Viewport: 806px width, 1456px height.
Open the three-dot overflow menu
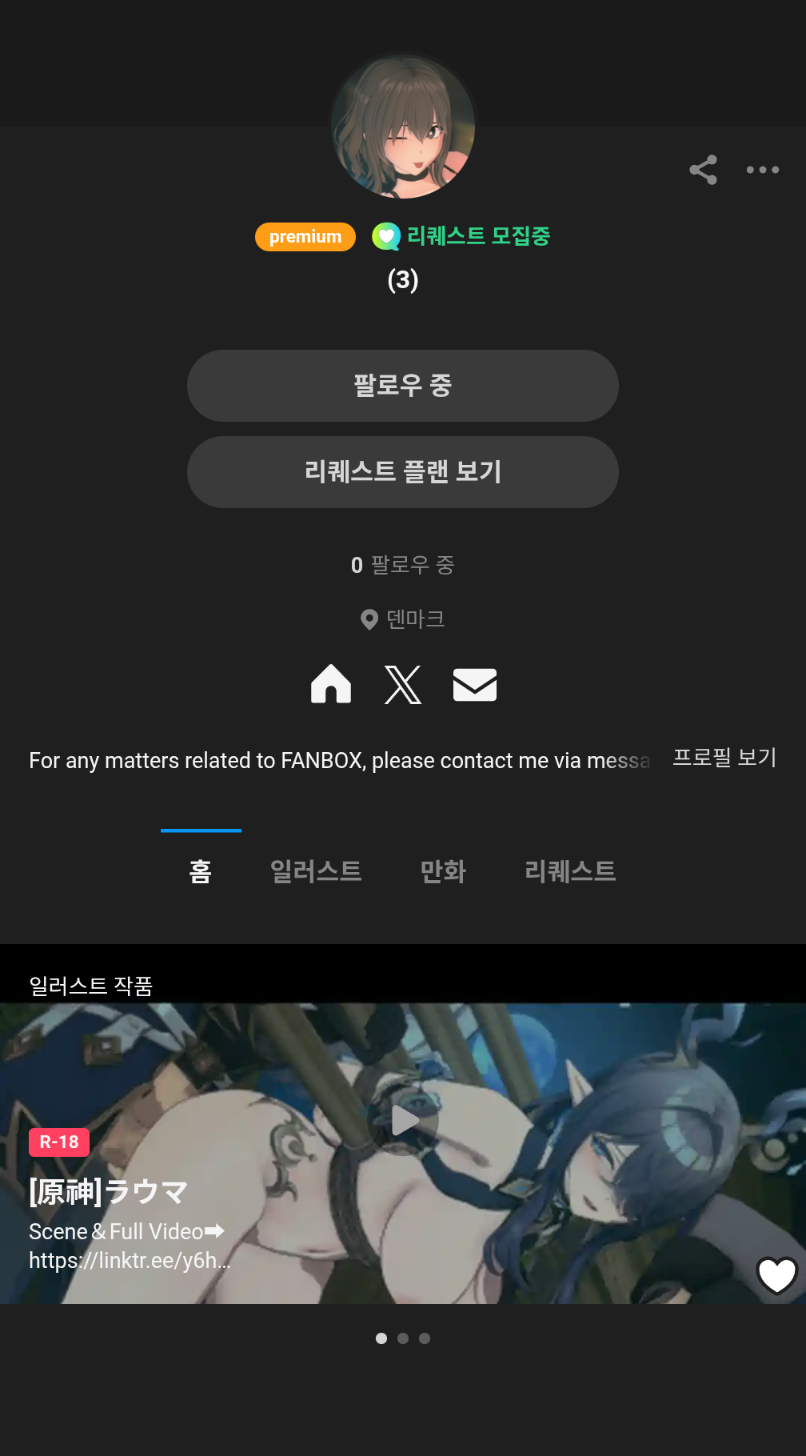[x=762, y=170]
